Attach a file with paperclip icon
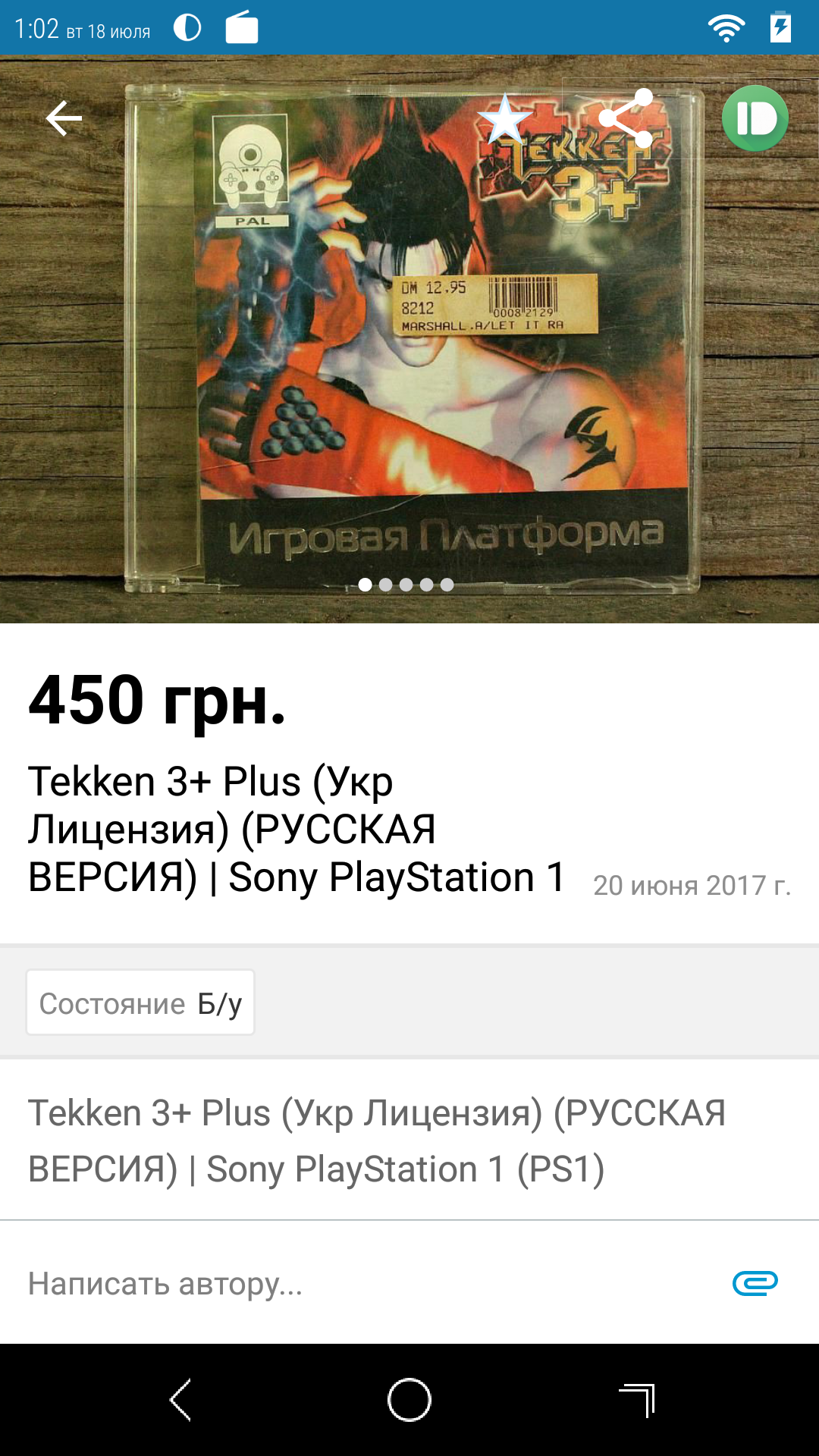The image size is (819, 1456). [755, 1283]
